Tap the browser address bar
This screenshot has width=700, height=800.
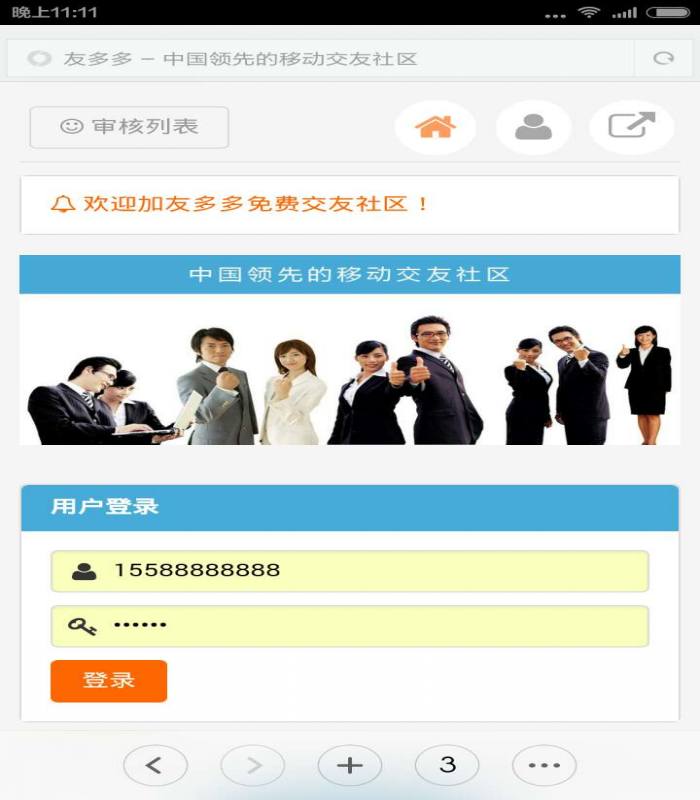[x=320, y=59]
